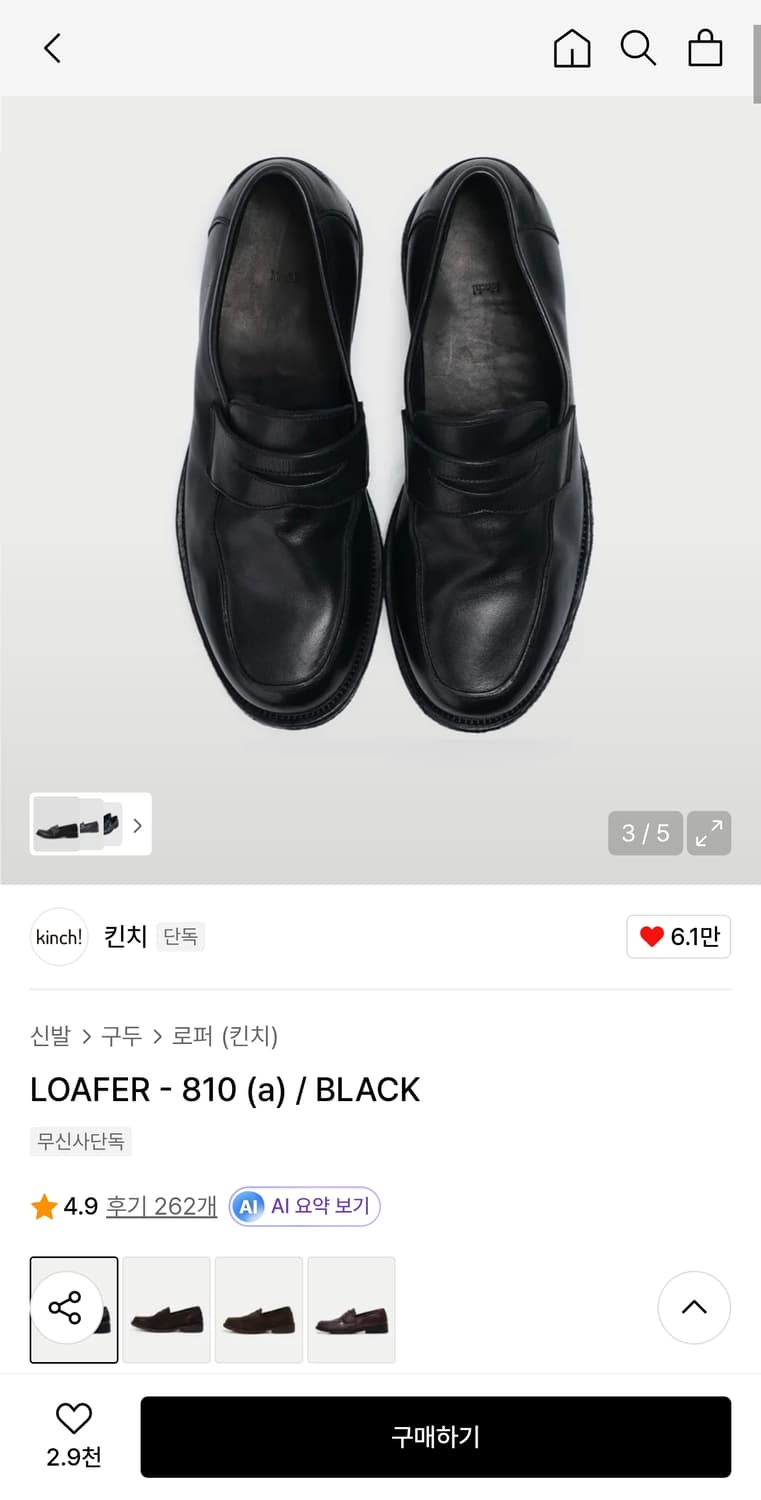Click the 구매하기 purchase button
This screenshot has height=1500, width=761.
pyautogui.click(x=436, y=1437)
